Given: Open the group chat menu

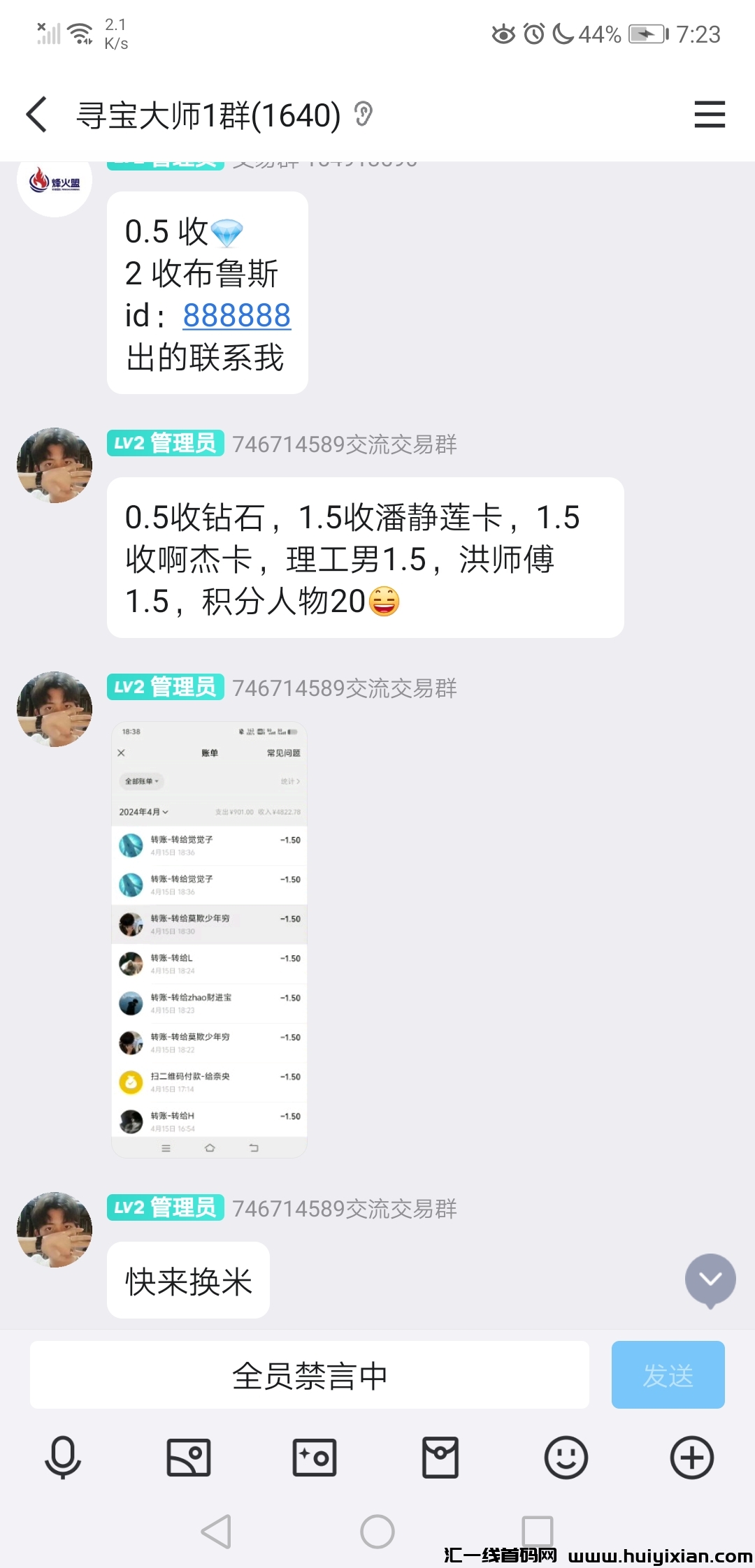Looking at the screenshot, I should [709, 115].
